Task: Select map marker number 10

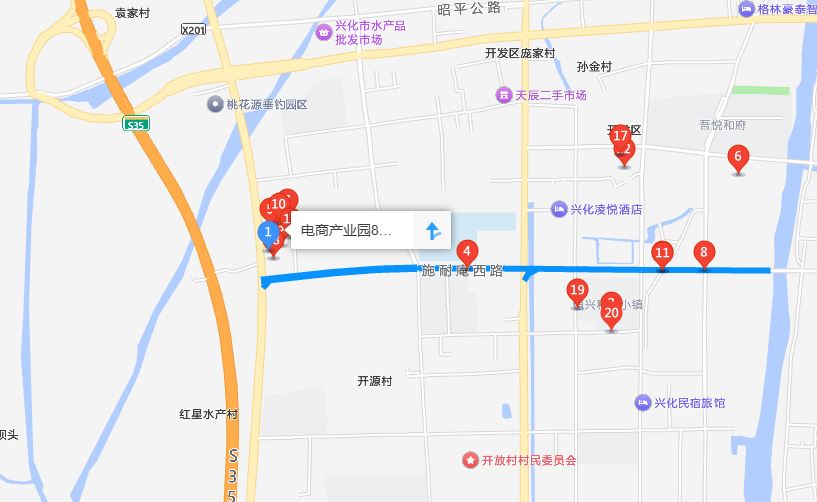Action: [x=278, y=204]
